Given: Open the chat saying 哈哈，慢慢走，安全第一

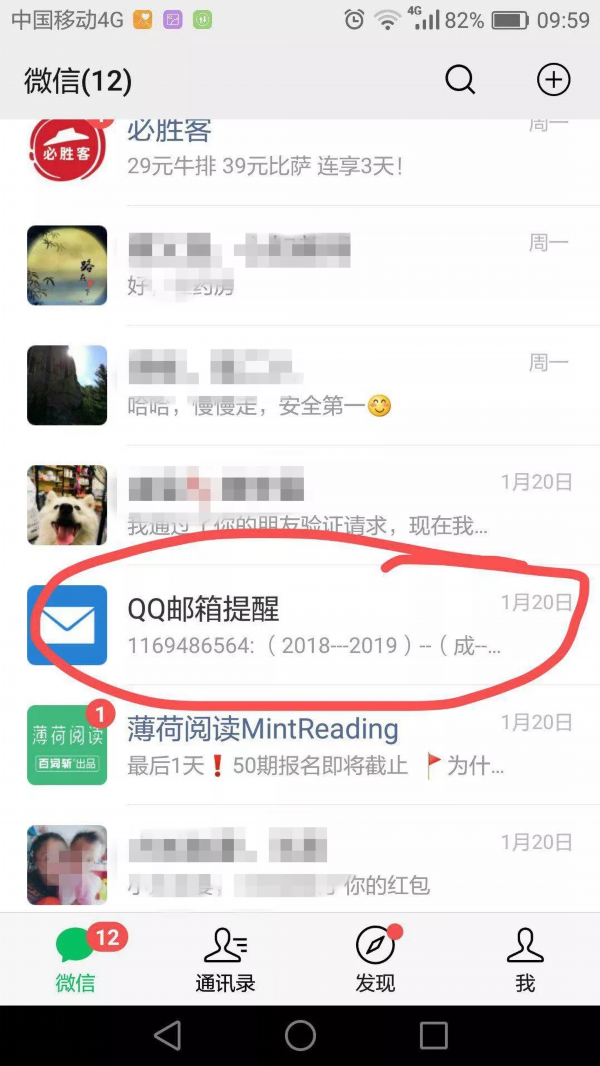Looking at the screenshot, I should pyautogui.click(x=300, y=385).
